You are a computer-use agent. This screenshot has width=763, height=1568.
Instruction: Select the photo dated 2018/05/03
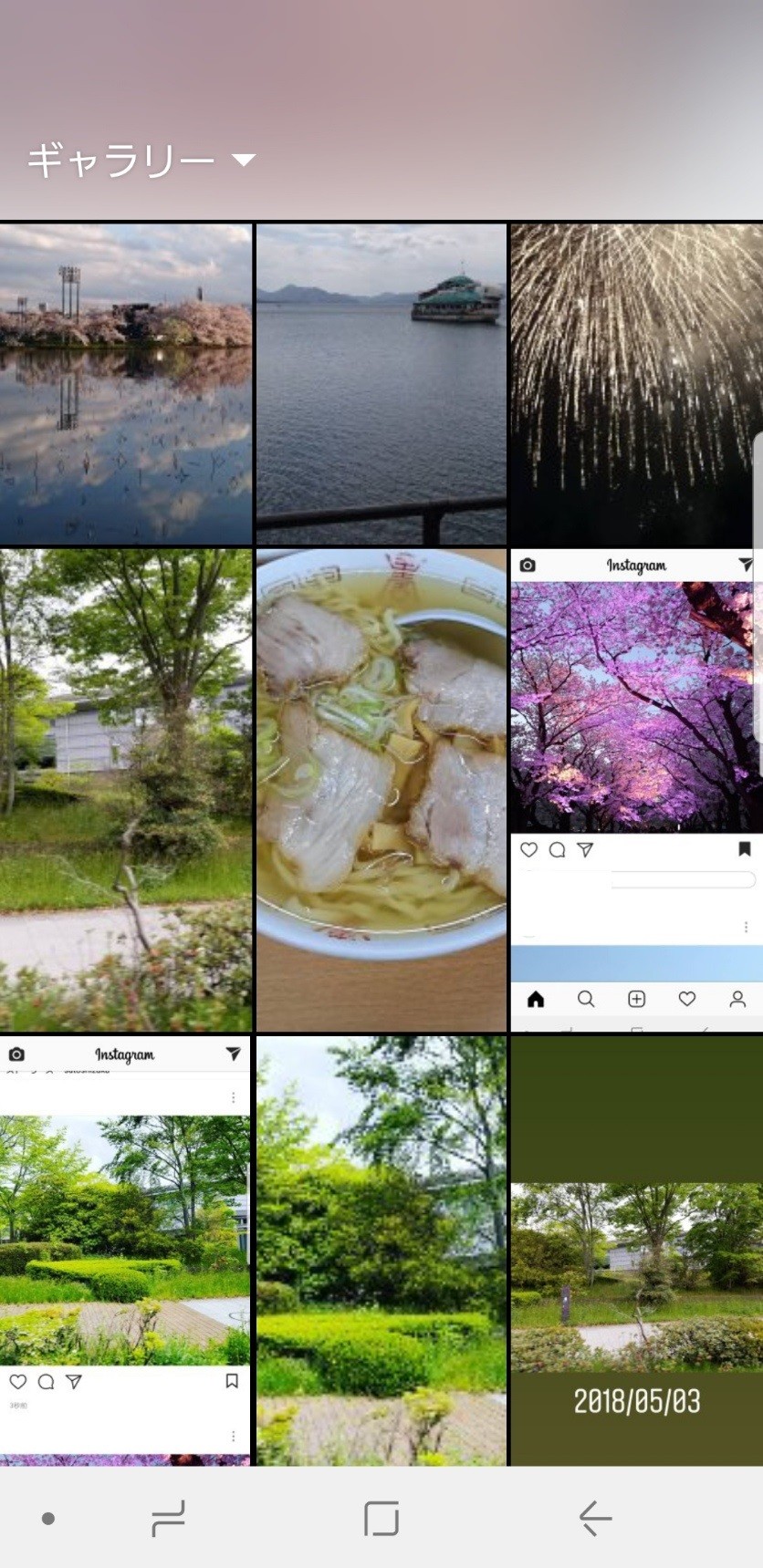pyautogui.click(x=635, y=1250)
